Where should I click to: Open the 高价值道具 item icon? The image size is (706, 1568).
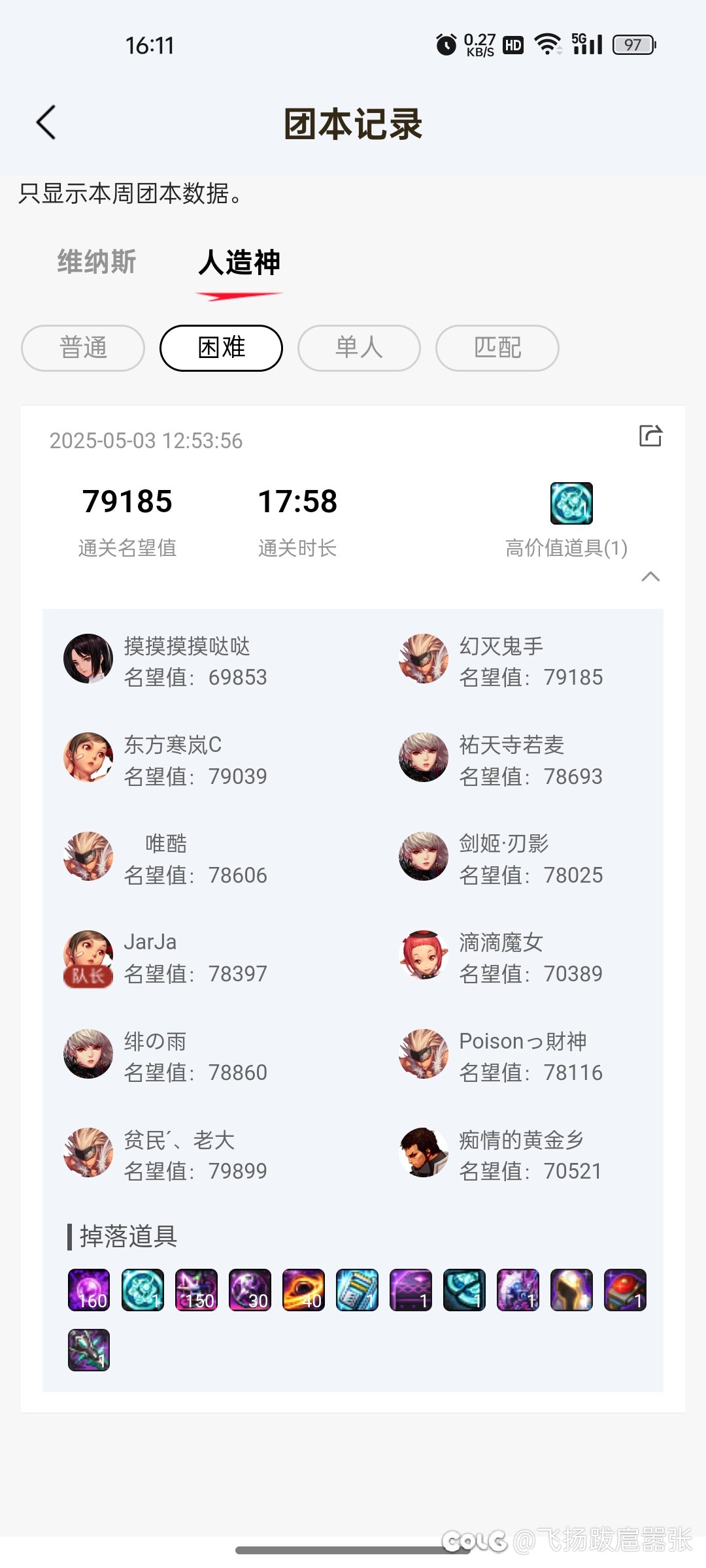(x=571, y=503)
